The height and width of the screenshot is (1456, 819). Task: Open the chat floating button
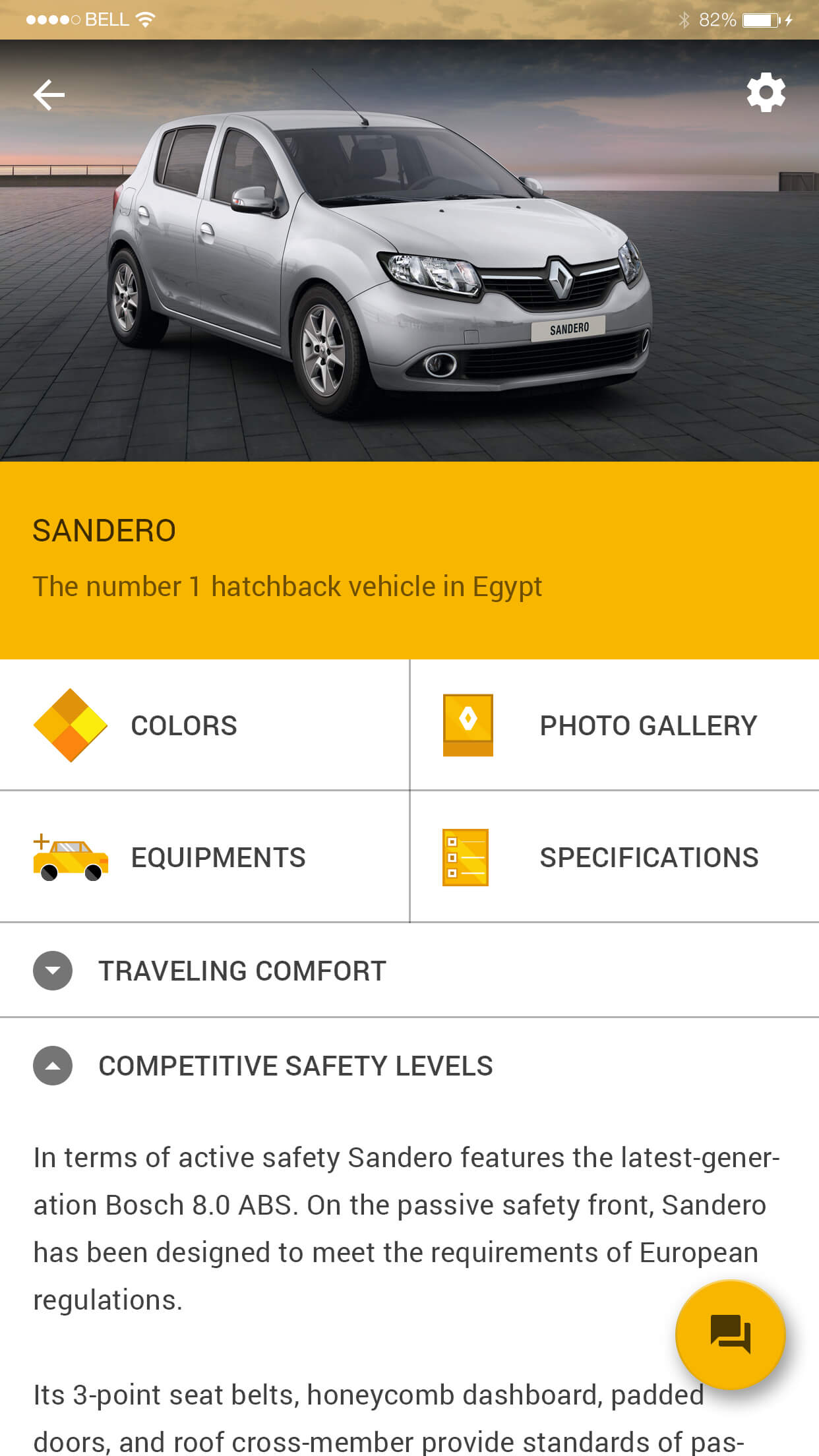pyautogui.click(x=731, y=1335)
